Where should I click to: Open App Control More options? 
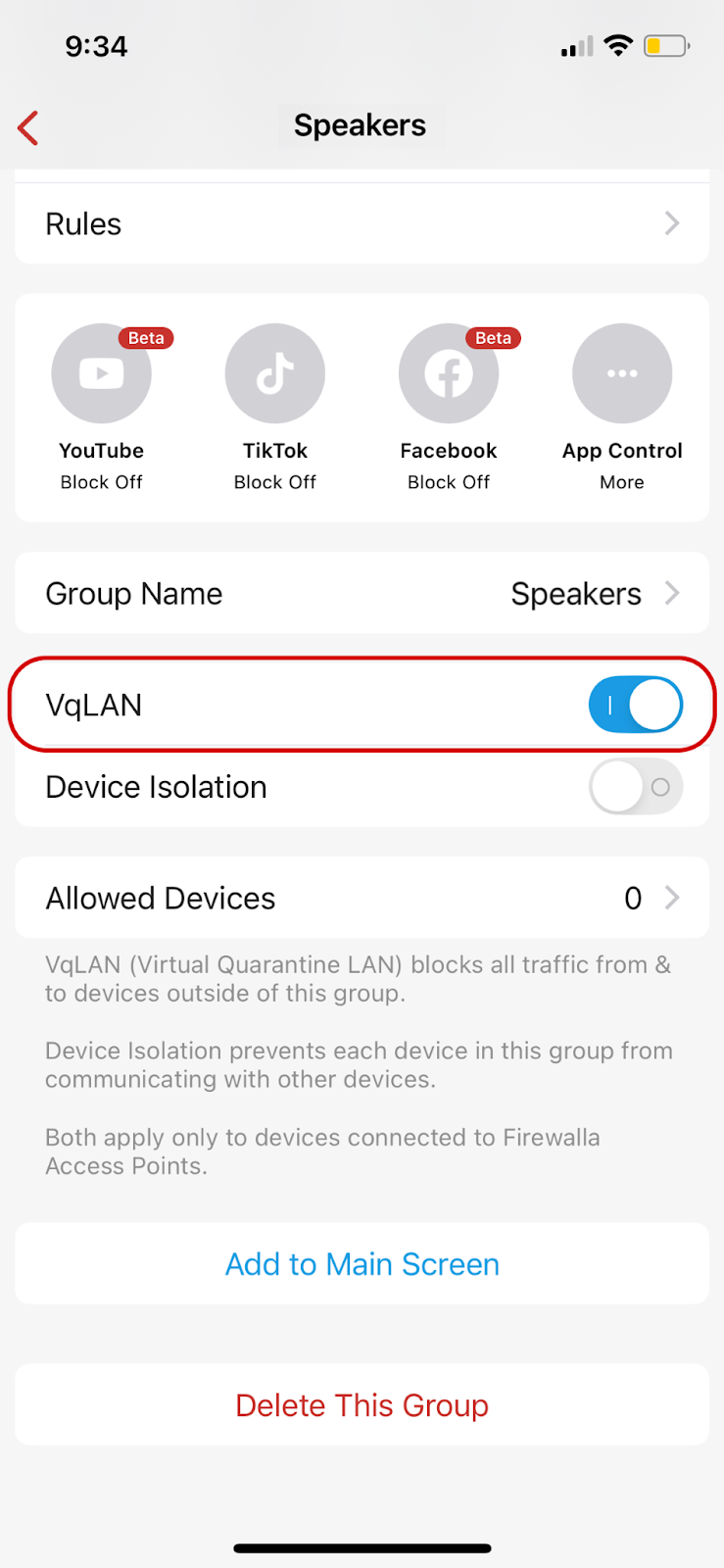pyautogui.click(x=622, y=374)
